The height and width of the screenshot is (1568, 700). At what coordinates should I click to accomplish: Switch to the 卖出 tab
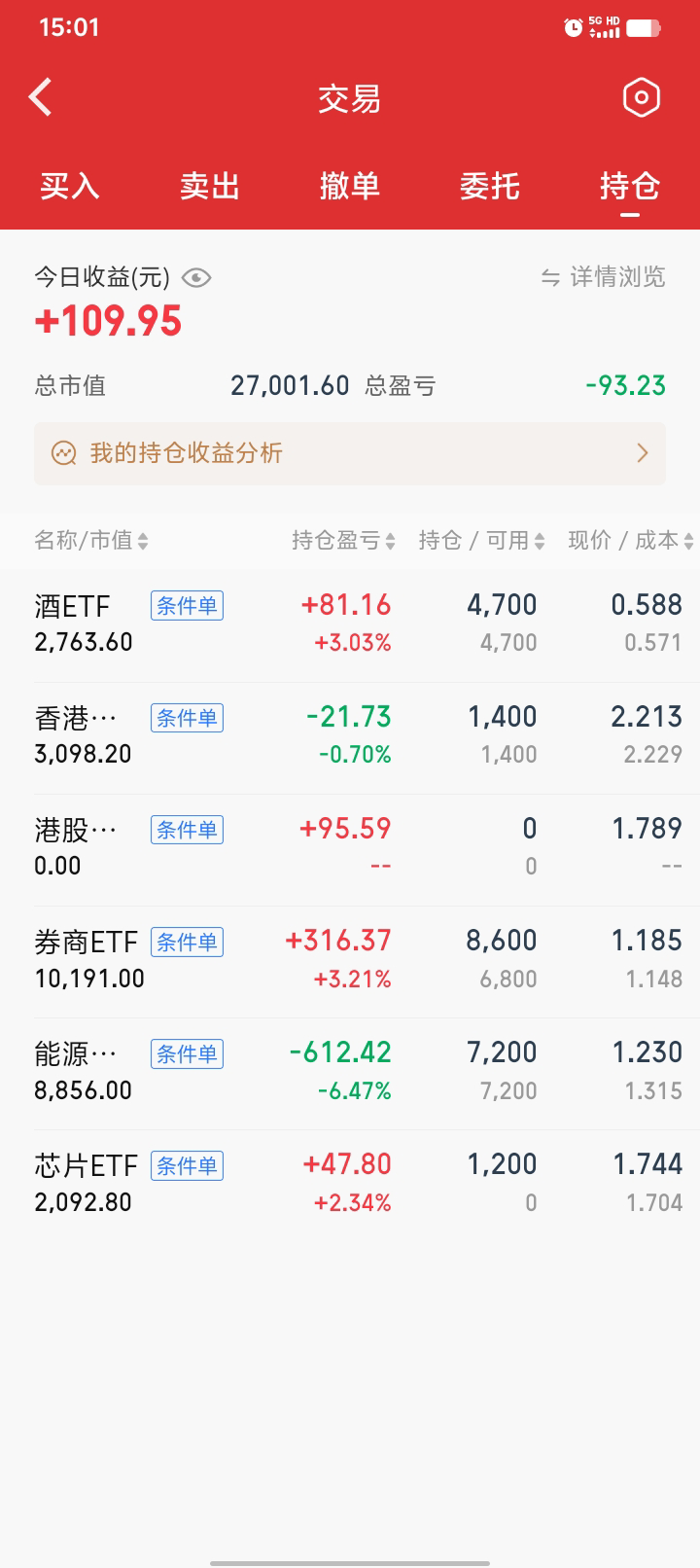(210, 186)
